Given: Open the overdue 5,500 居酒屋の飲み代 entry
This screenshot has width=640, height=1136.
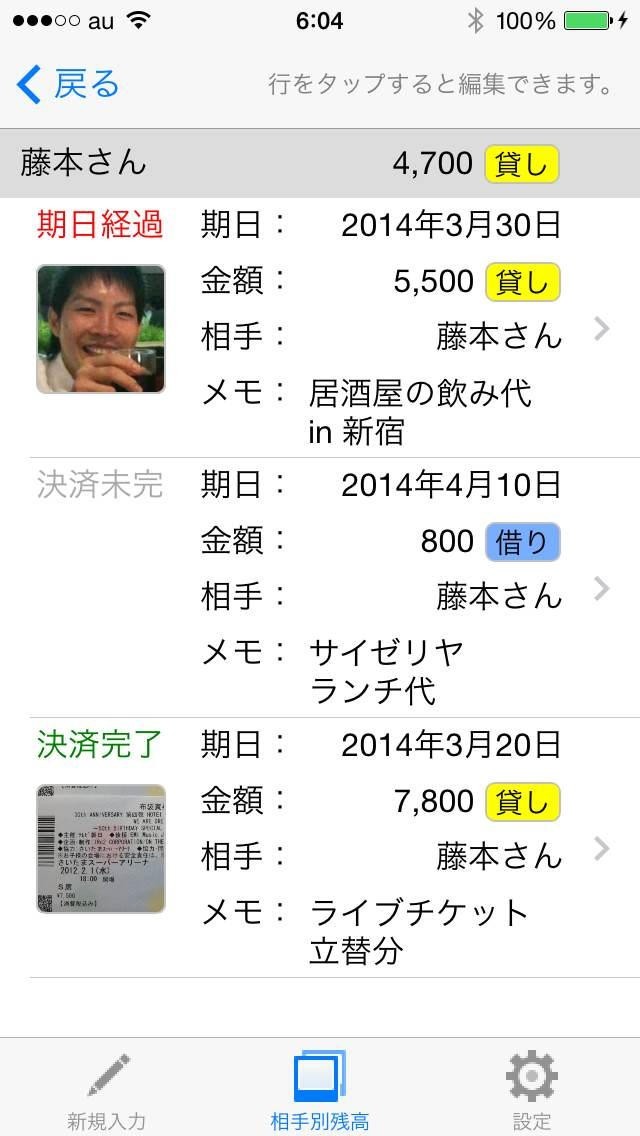Looking at the screenshot, I should pos(320,327).
